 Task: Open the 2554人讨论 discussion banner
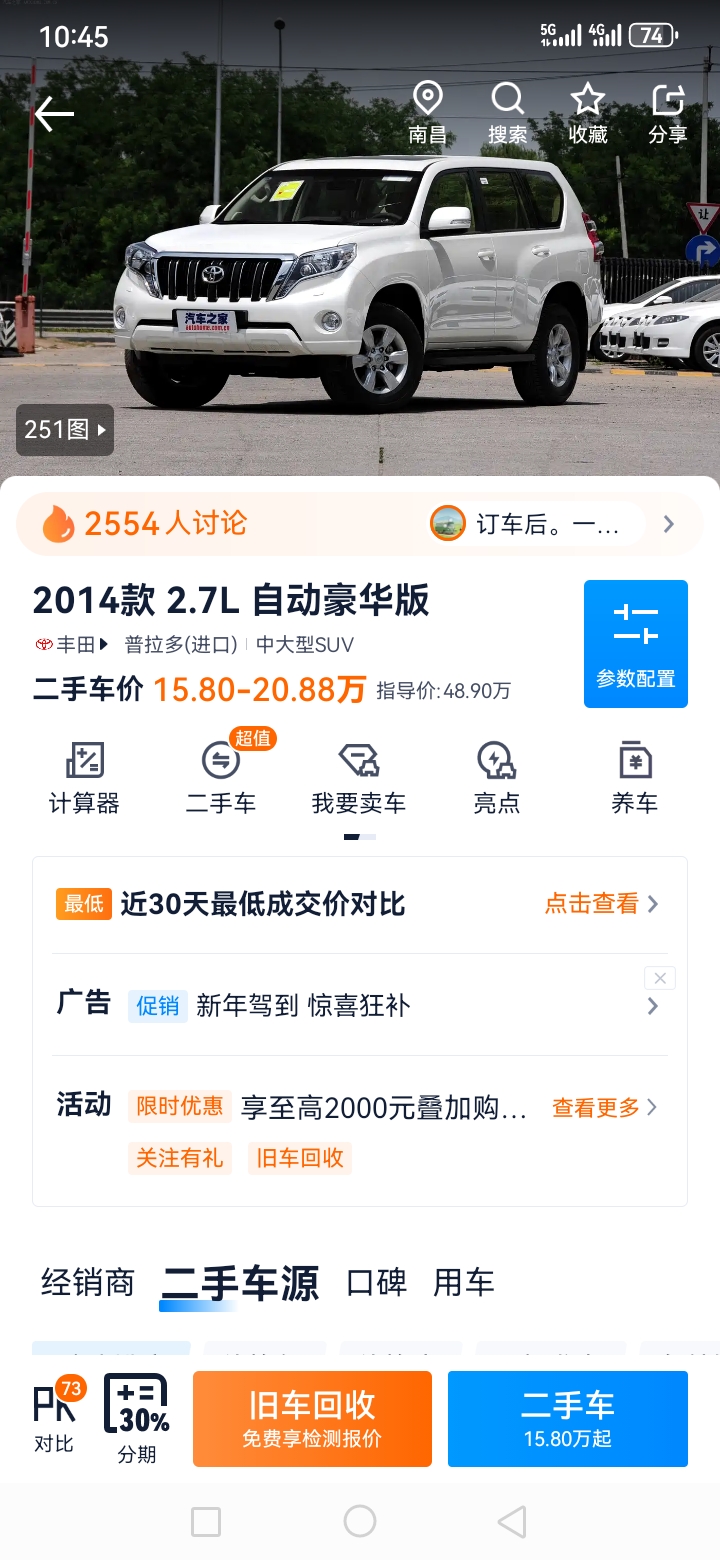(145, 523)
